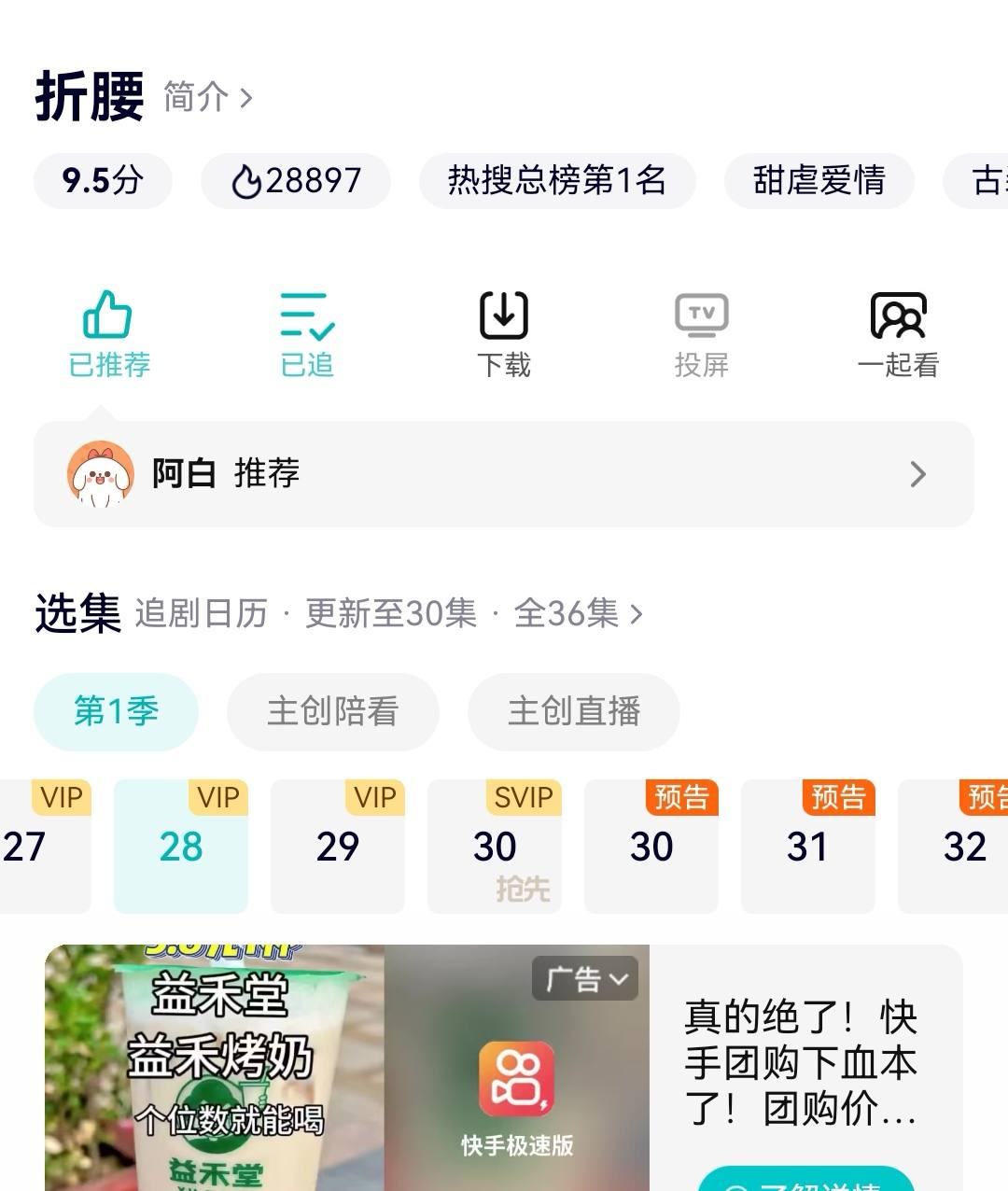Tap the 9.5分 rating chip
The width and height of the screenshot is (1008, 1191).
(x=103, y=180)
